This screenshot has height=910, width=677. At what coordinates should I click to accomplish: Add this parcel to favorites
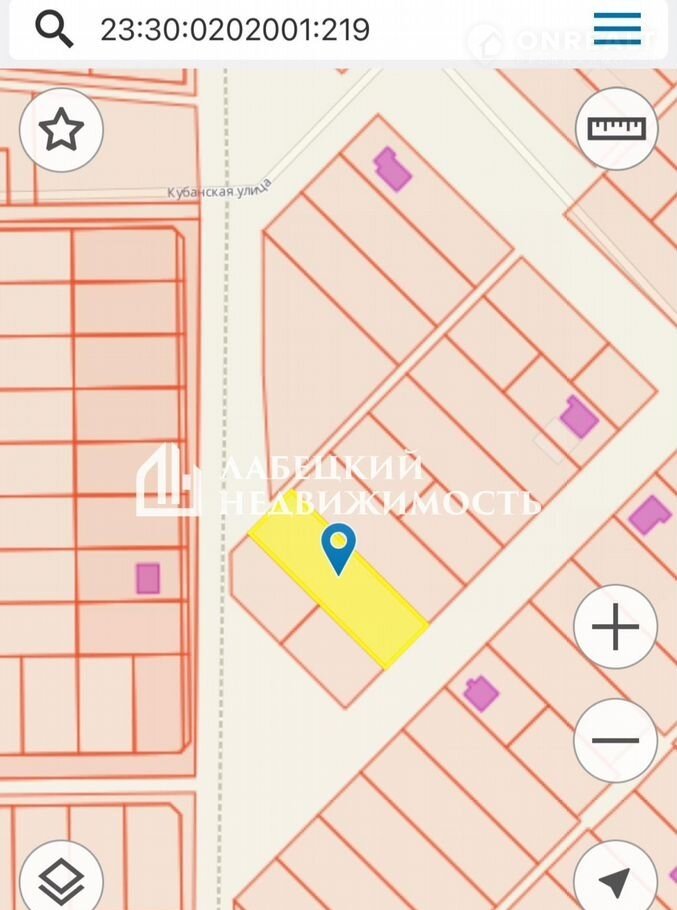tap(61, 129)
